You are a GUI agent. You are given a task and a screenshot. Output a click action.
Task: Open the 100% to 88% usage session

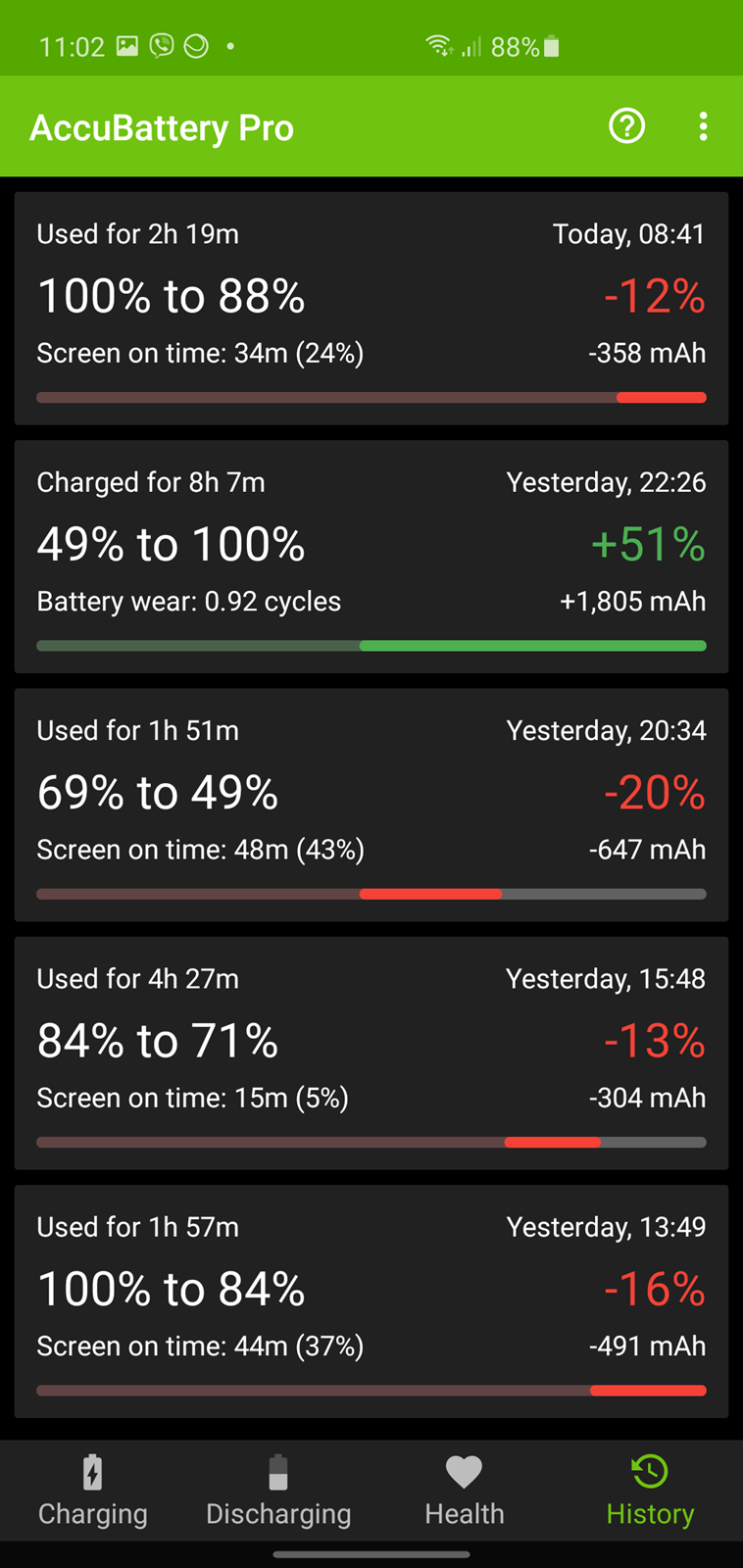point(371,309)
